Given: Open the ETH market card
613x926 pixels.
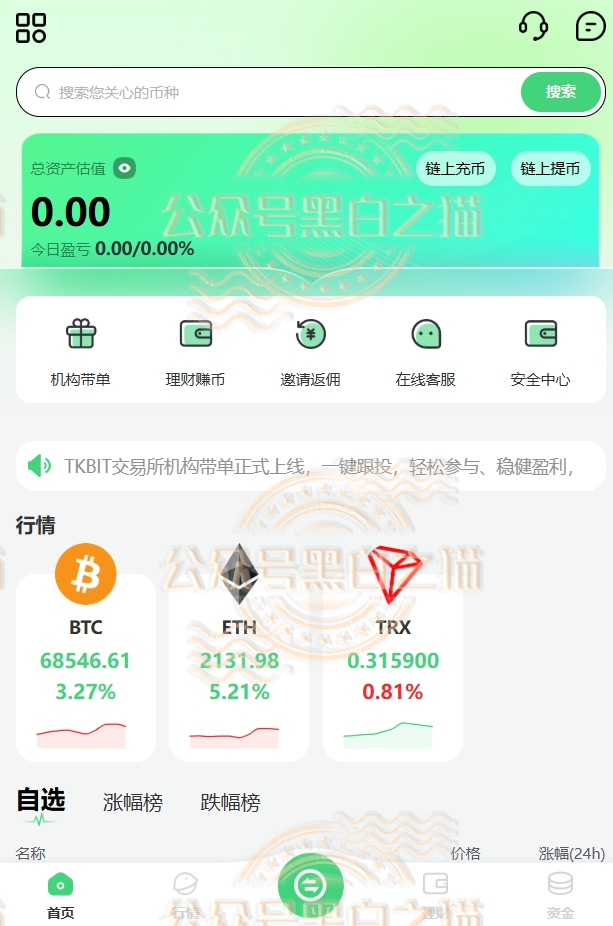Looking at the screenshot, I should pos(239,660).
